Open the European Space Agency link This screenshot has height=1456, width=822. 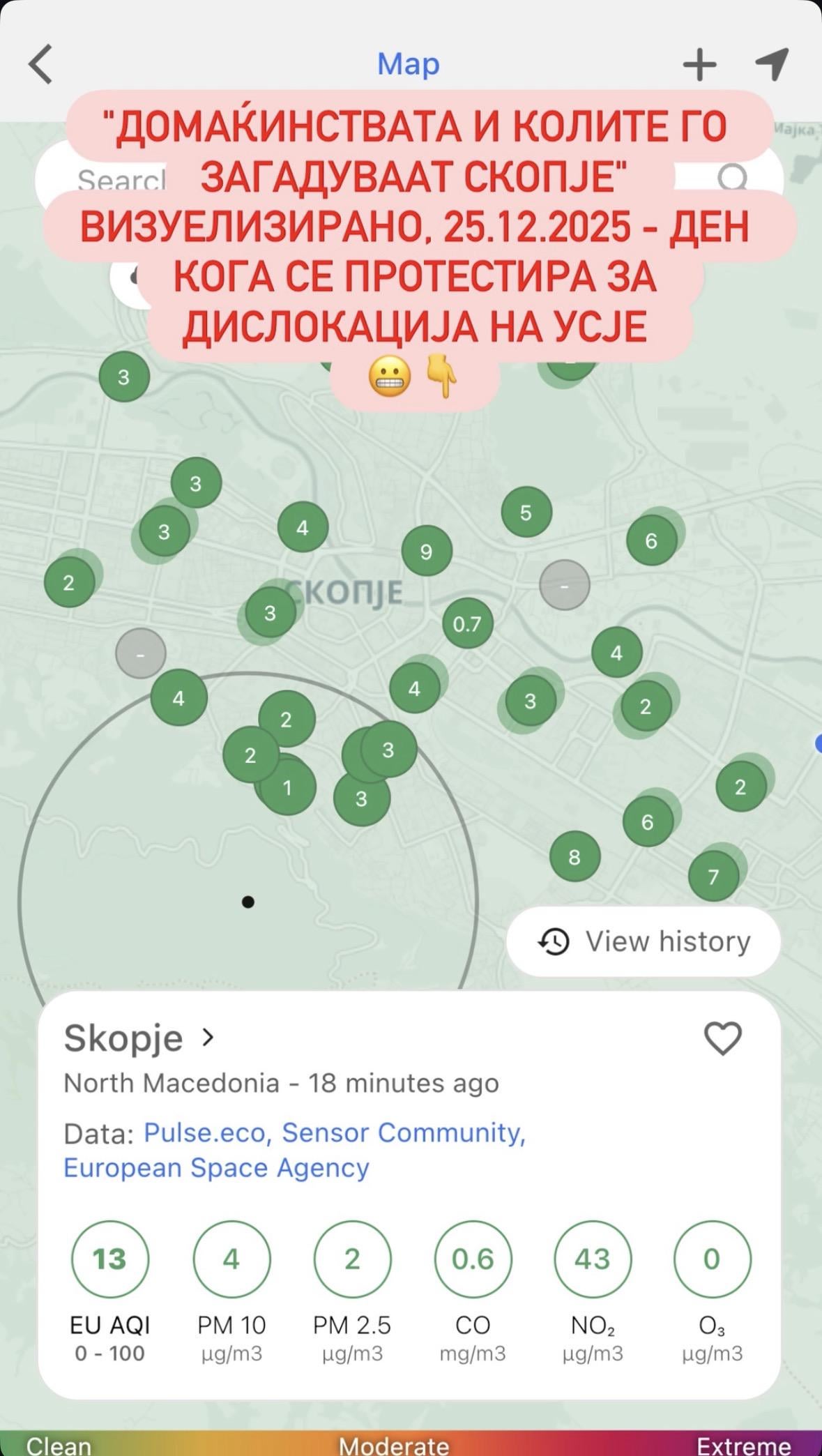point(216,1167)
